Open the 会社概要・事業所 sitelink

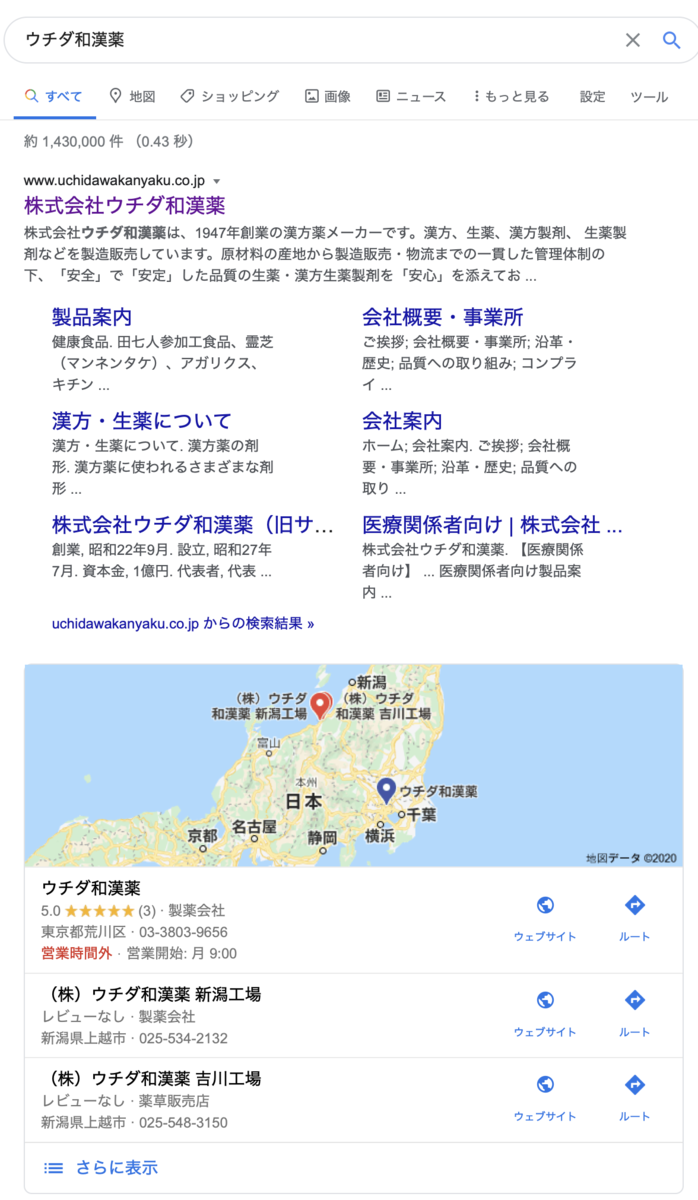point(442,318)
